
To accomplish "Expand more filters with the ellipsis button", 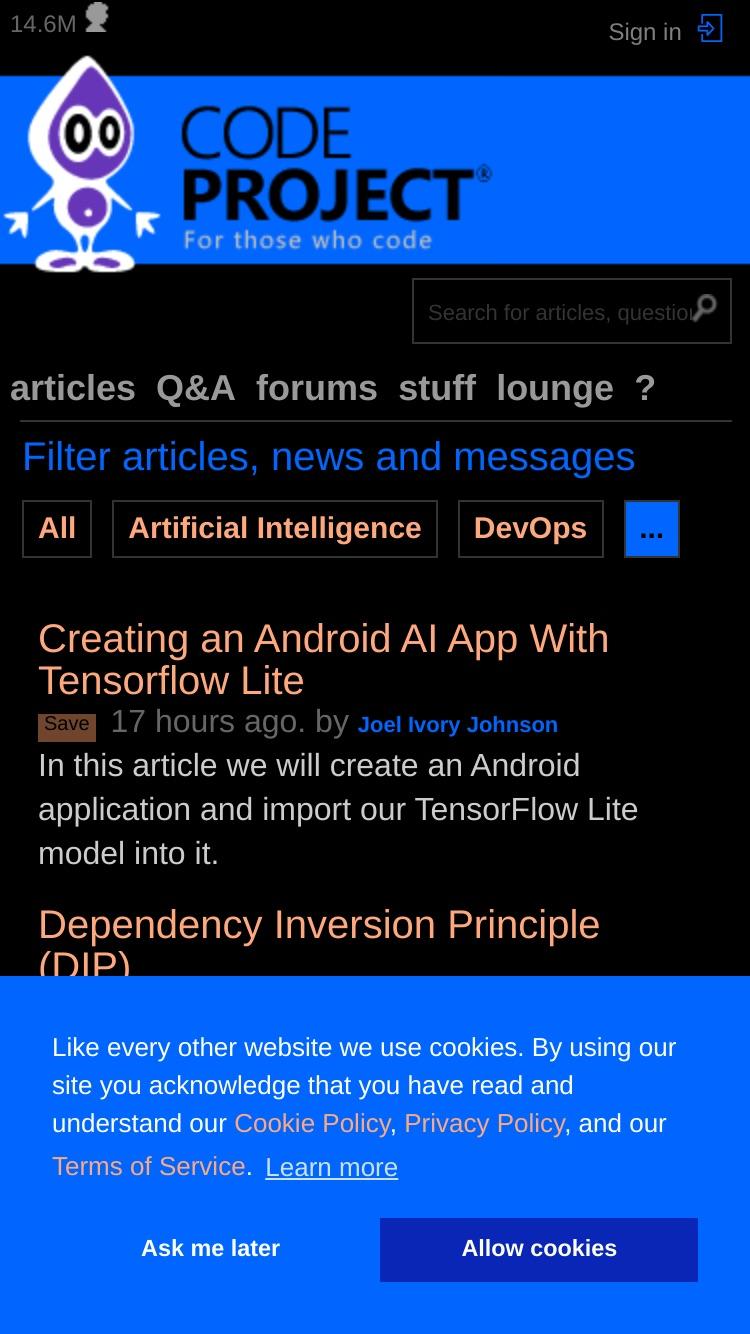I will [x=652, y=529].
